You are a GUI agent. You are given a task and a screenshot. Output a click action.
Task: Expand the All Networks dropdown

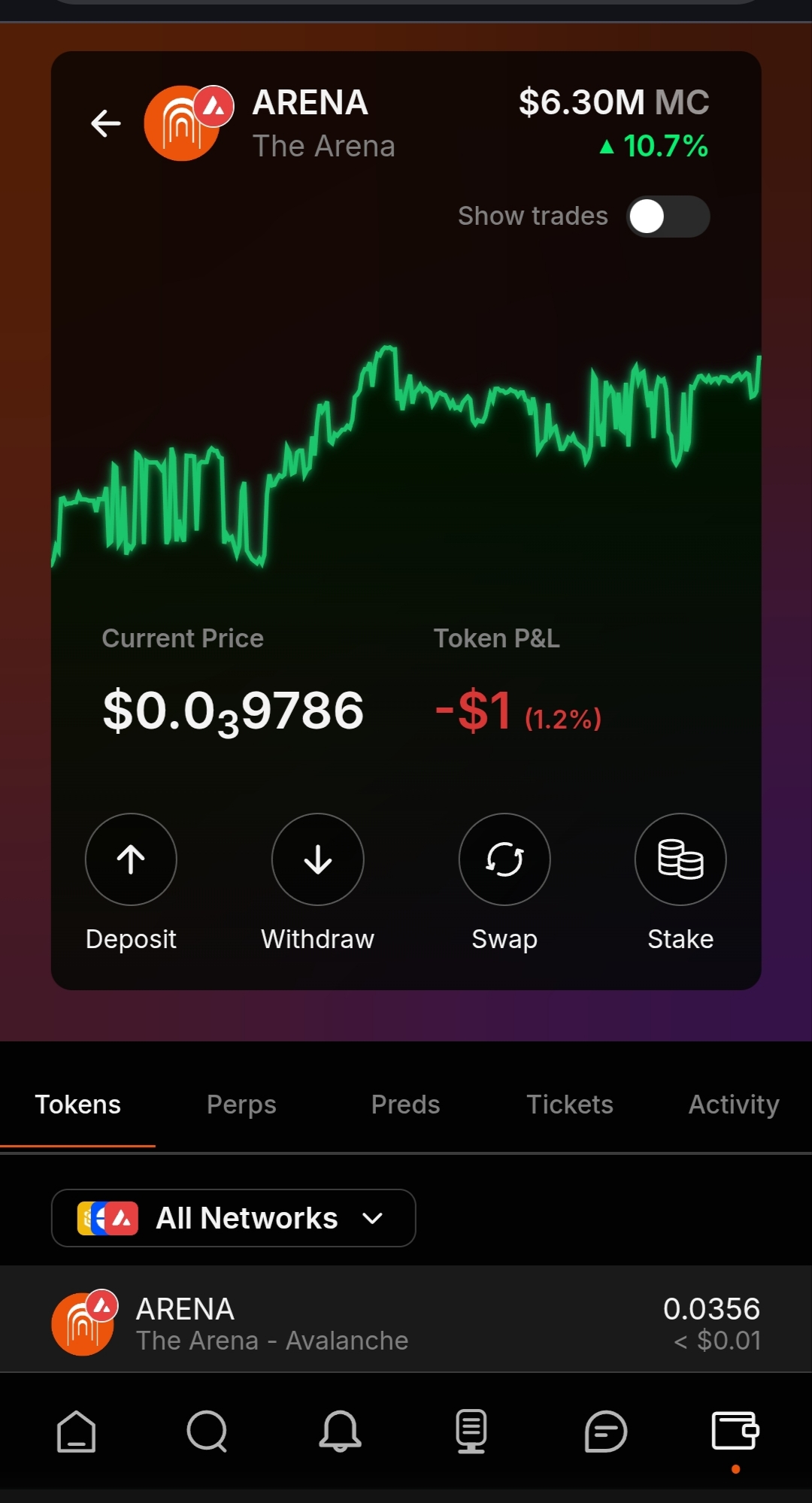tap(233, 1218)
